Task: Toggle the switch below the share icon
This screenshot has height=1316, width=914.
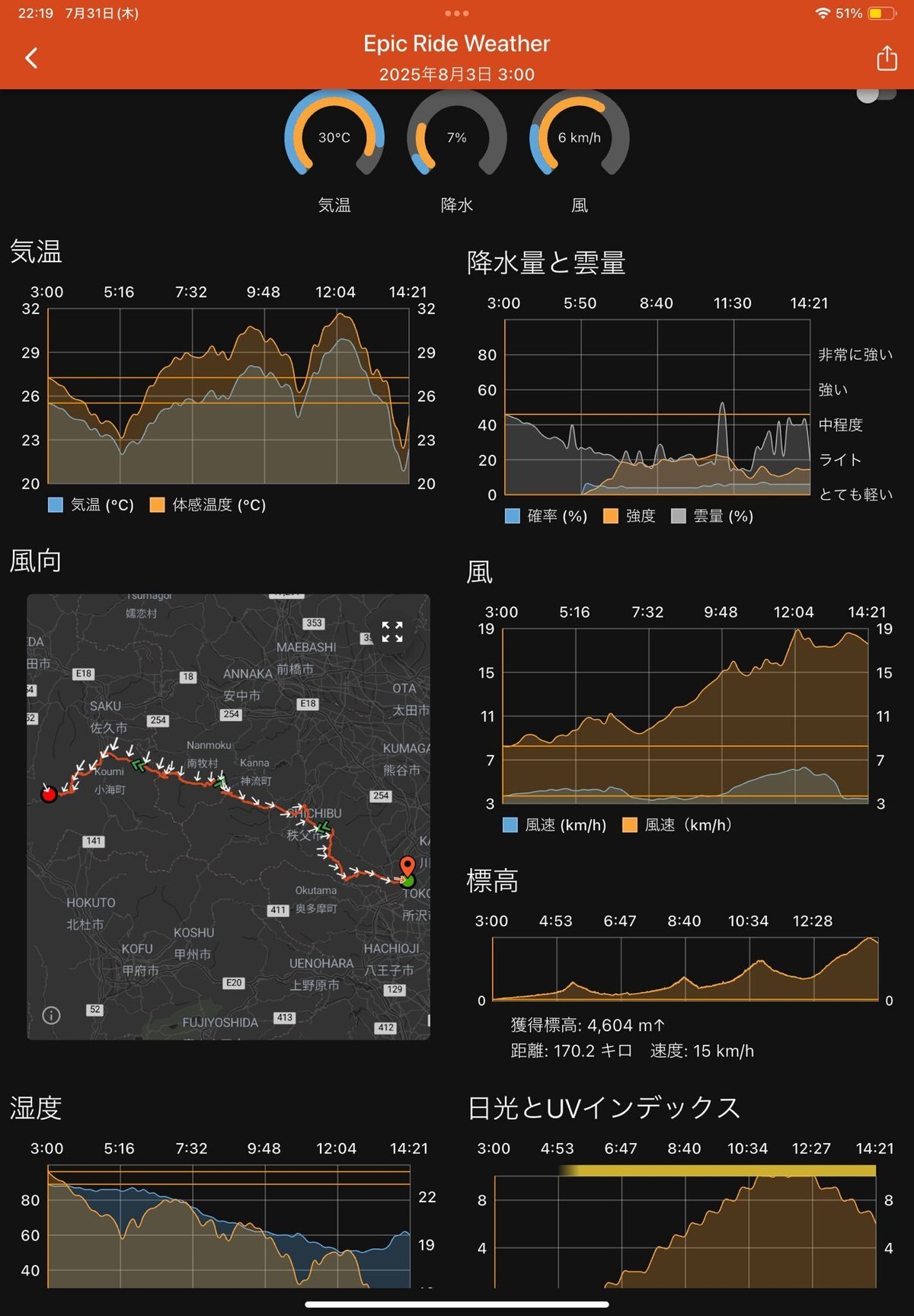Action: point(876,95)
